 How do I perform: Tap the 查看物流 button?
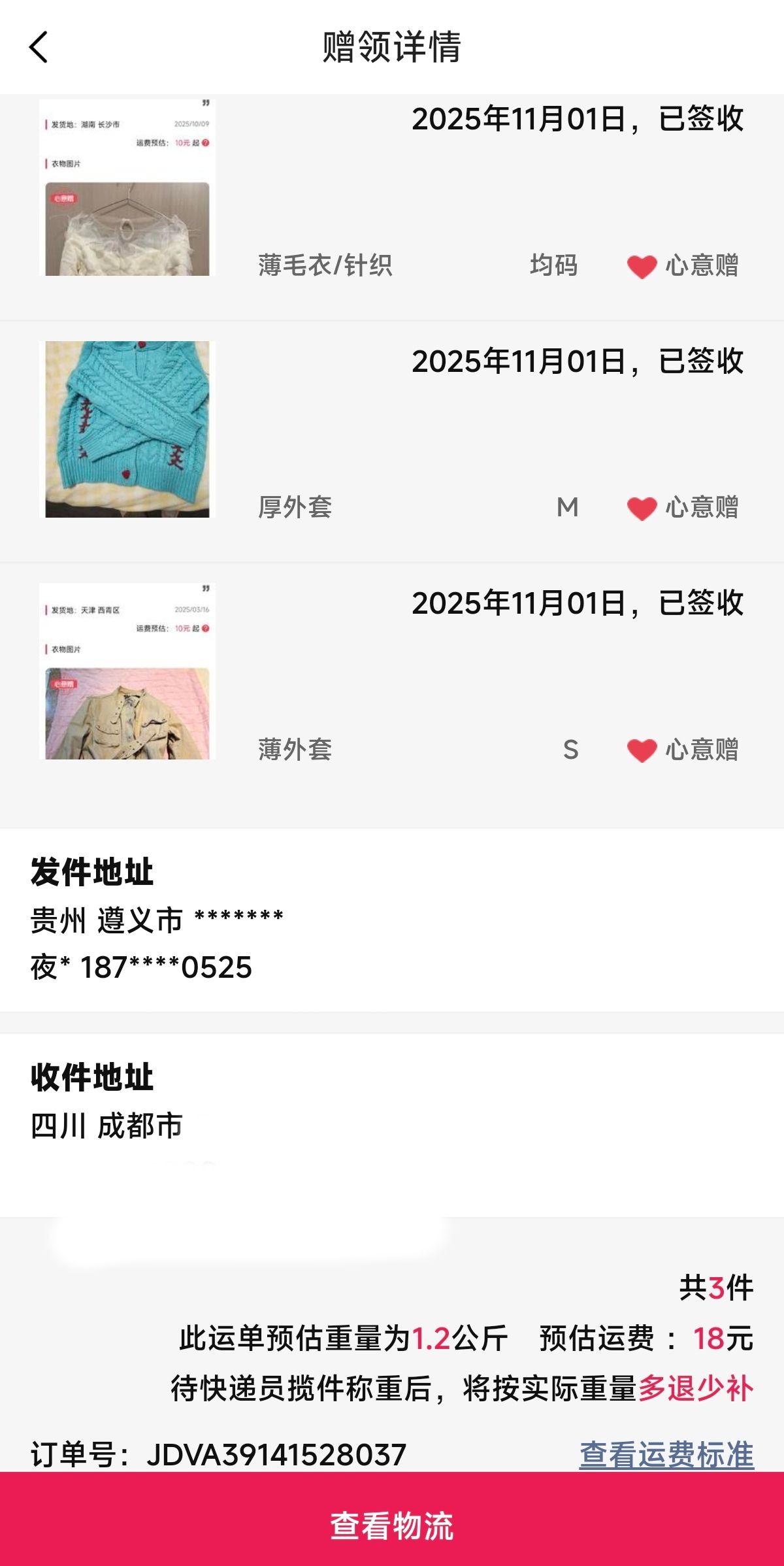[392, 1525]
